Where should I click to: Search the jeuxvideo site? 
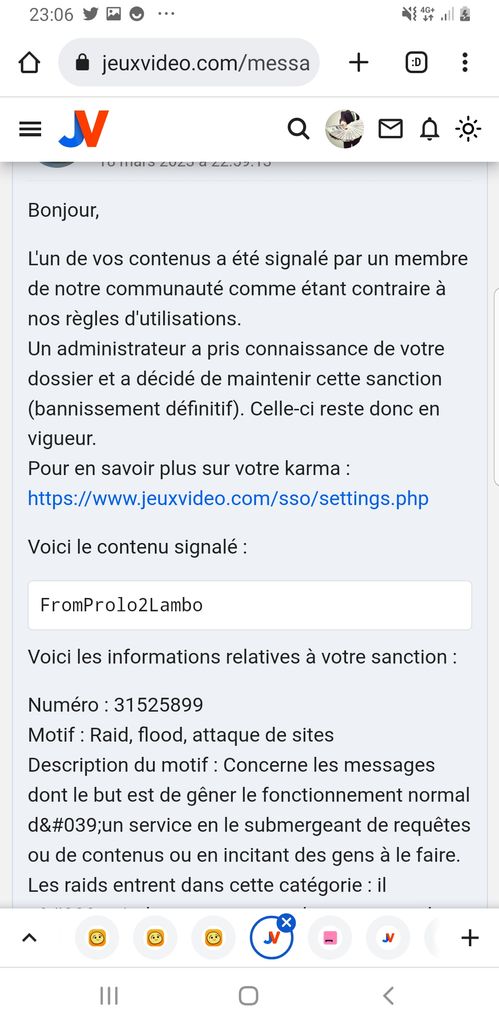[298, 129]
